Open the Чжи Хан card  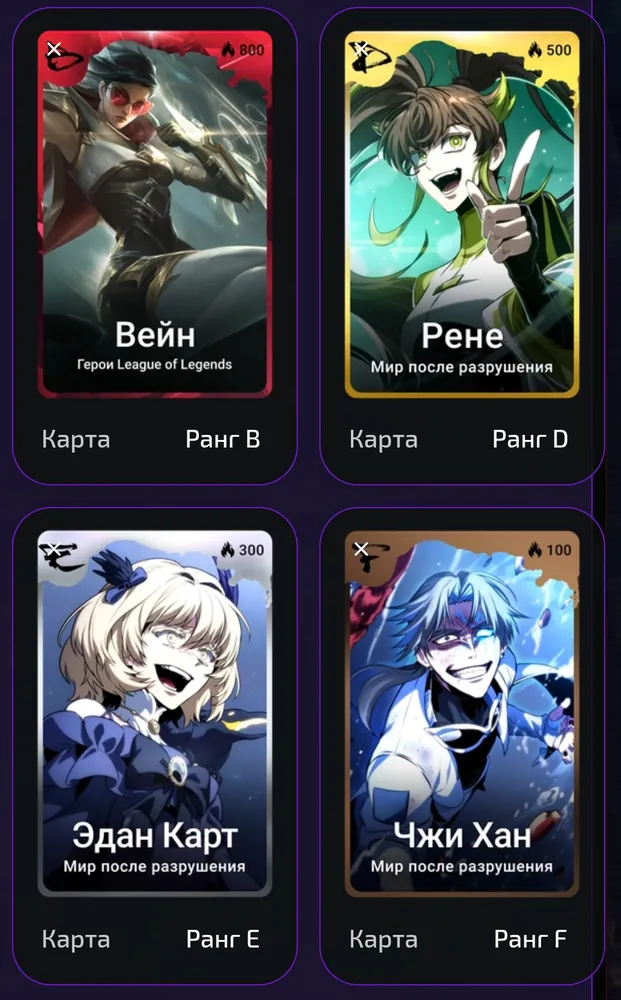tap(462, 714)
